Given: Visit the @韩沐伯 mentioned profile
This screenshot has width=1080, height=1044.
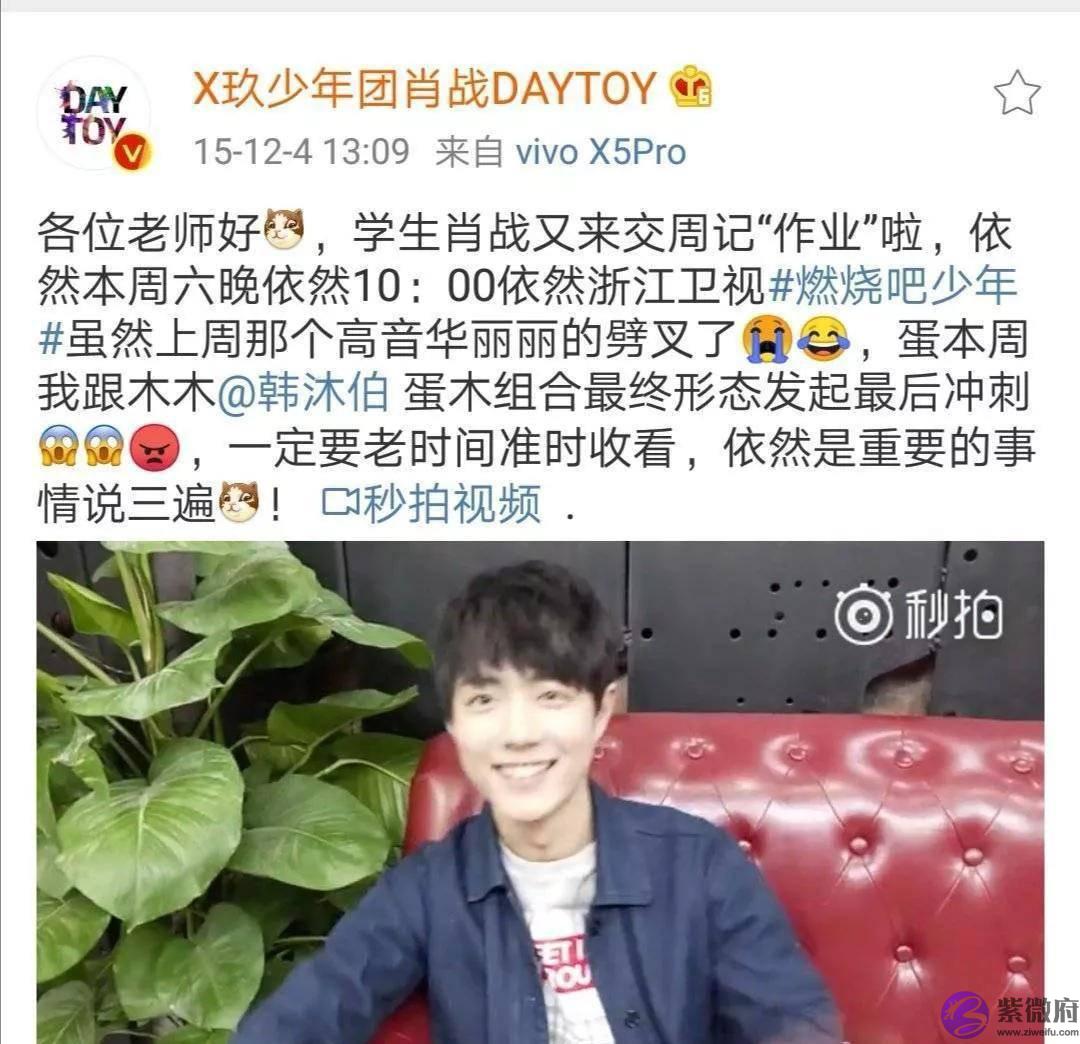Looking at the screenshot, I should 303,393.
